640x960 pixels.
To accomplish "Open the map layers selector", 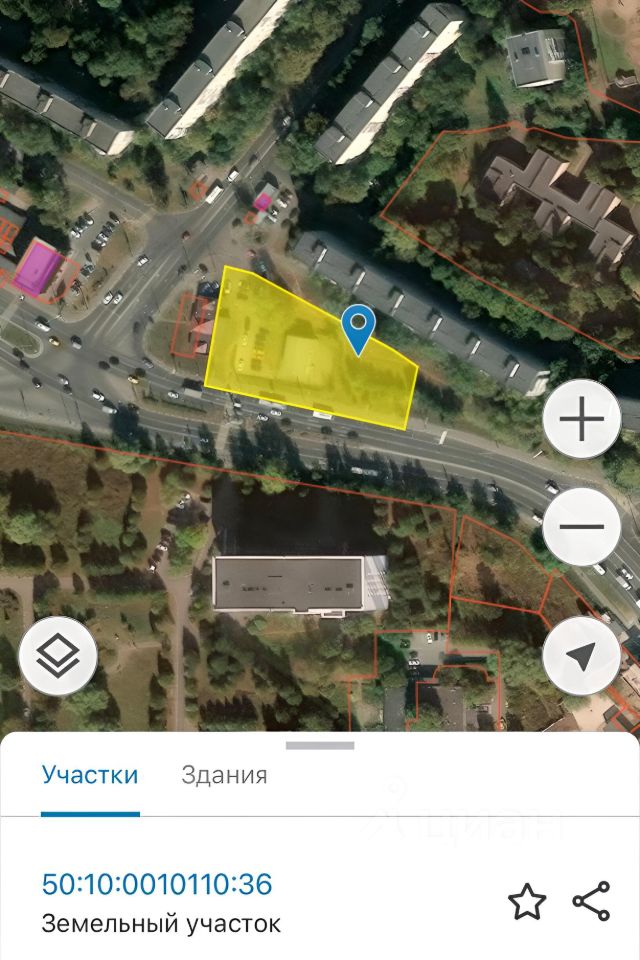I will coord(58,657).
